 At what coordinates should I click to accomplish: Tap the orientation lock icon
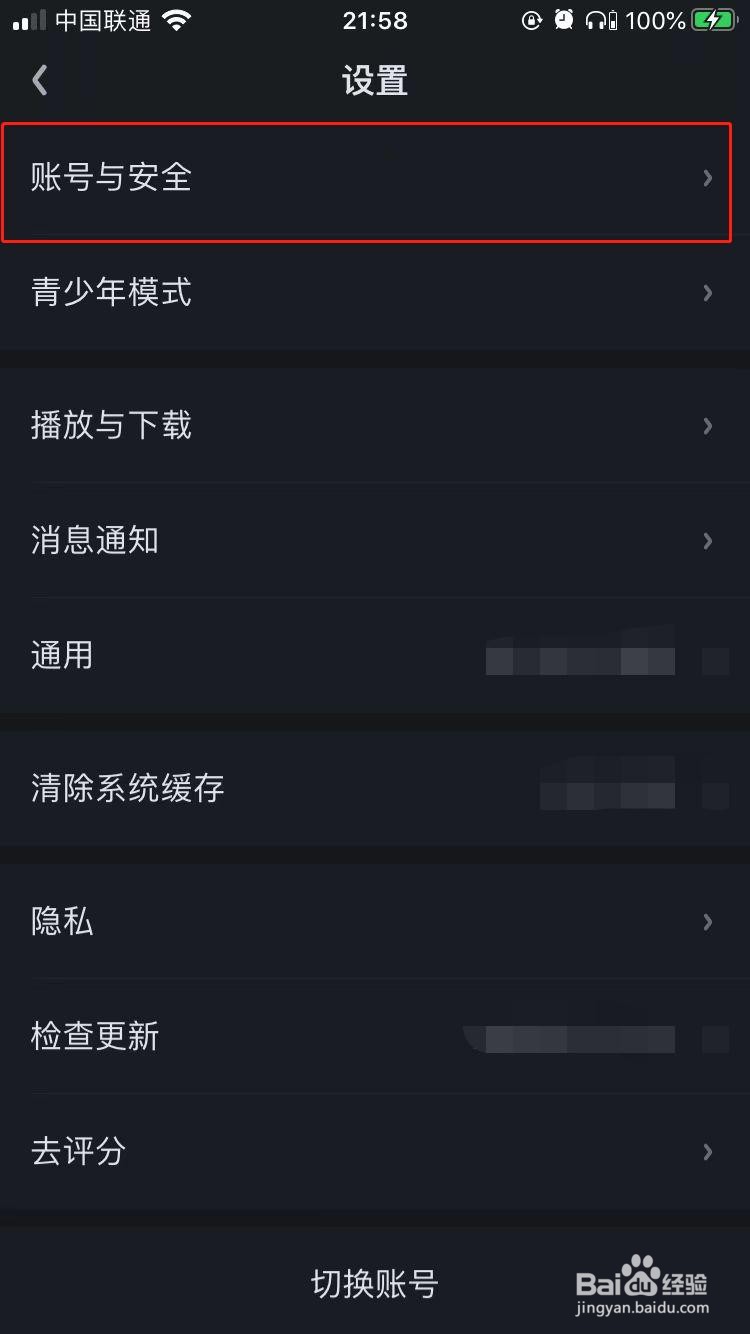(531, 20)
